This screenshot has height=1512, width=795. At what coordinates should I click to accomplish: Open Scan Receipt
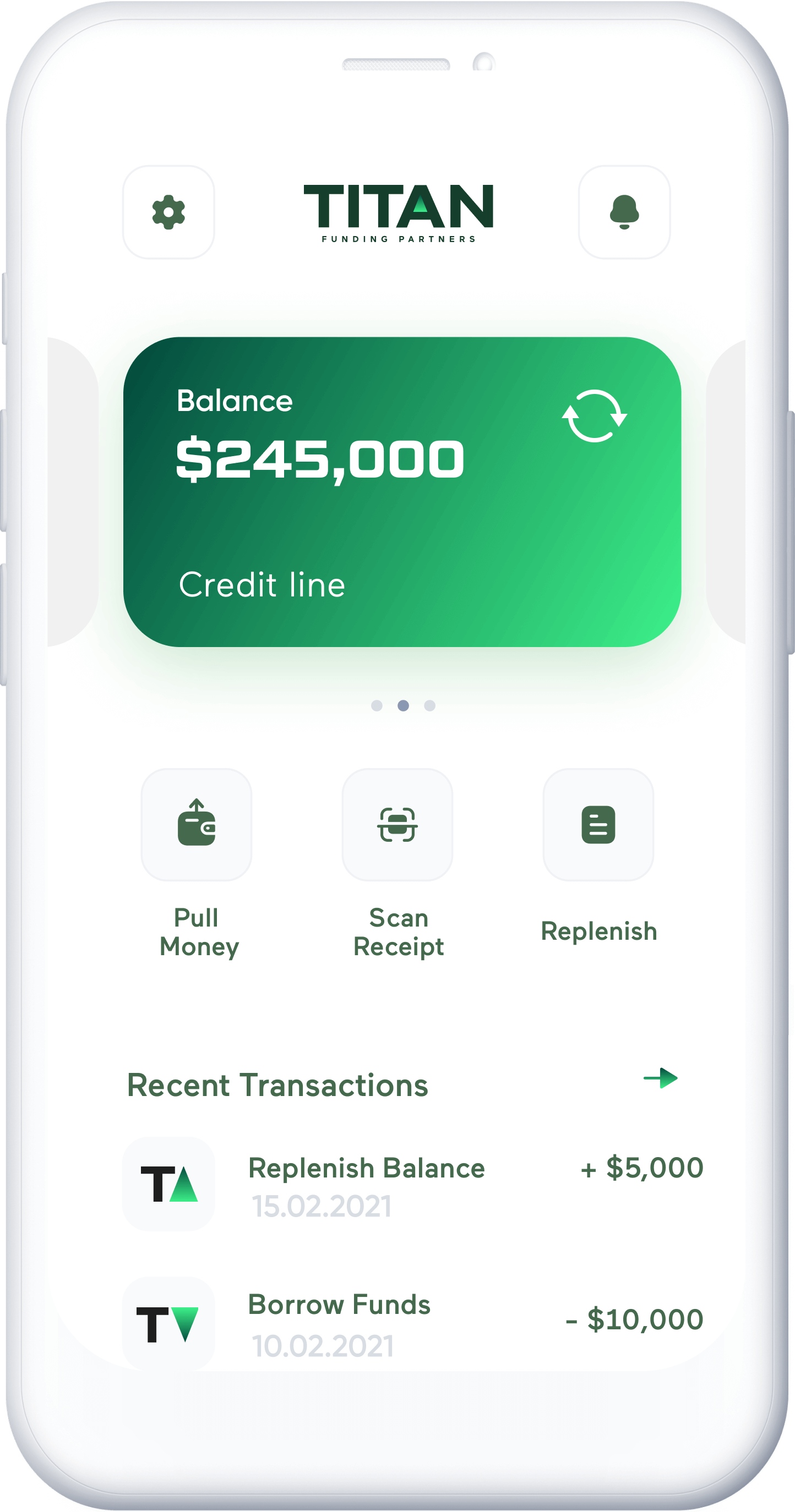click(x=397, y=824)
